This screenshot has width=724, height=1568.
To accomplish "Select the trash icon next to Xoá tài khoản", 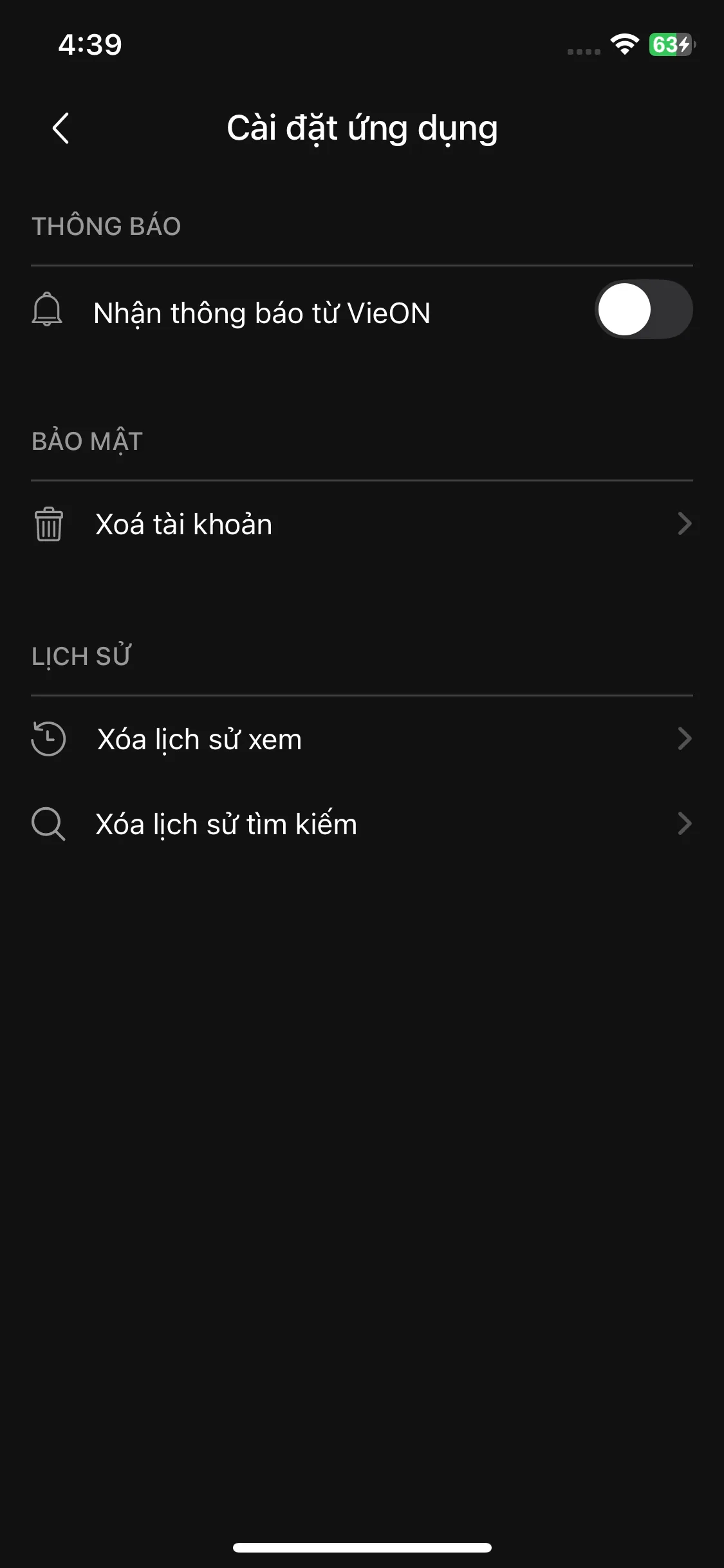I will click(48, 523).
